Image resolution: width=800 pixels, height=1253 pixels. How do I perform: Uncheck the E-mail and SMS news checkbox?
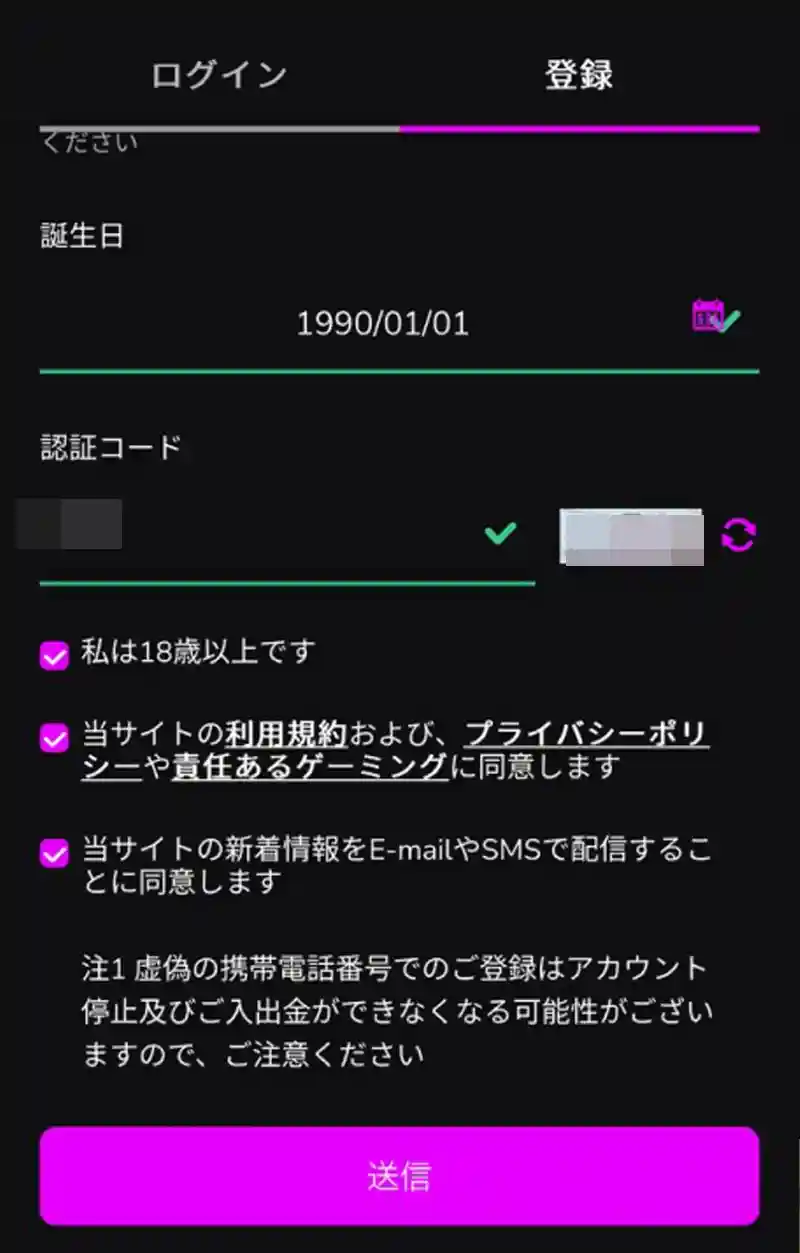(54, 853)
